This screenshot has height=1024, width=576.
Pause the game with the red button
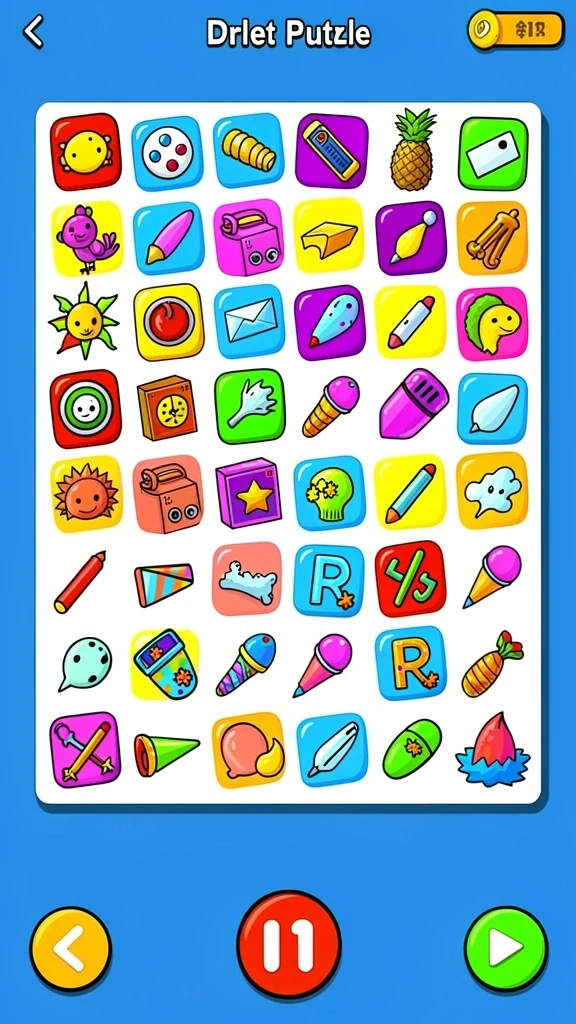click(x=289, y=944)
